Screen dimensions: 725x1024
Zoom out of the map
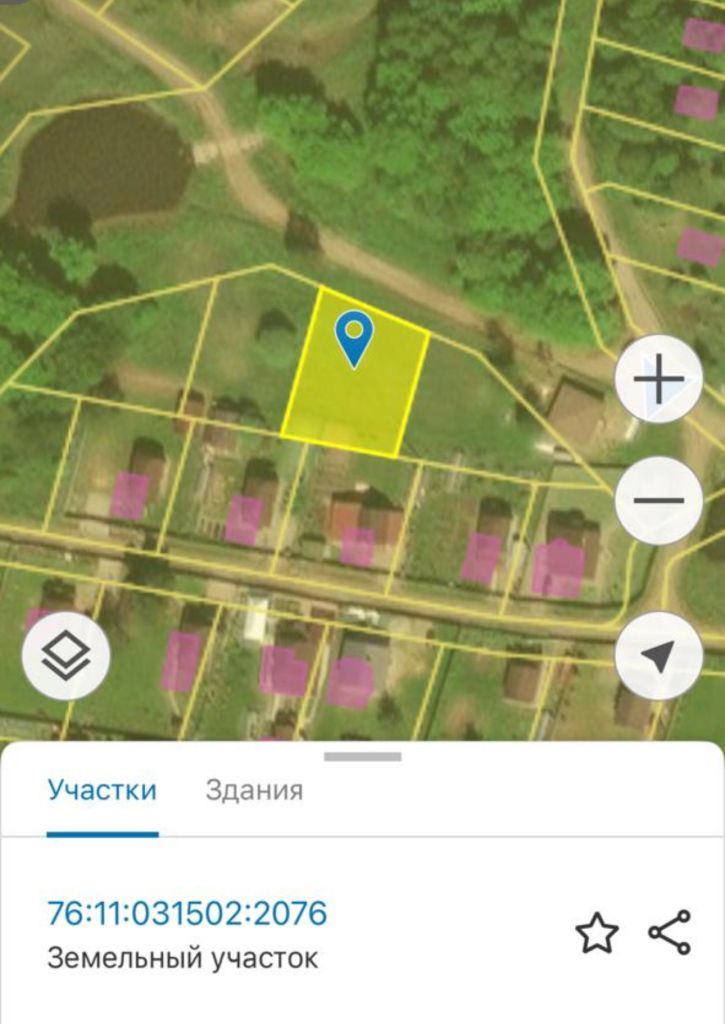point(658,500)
